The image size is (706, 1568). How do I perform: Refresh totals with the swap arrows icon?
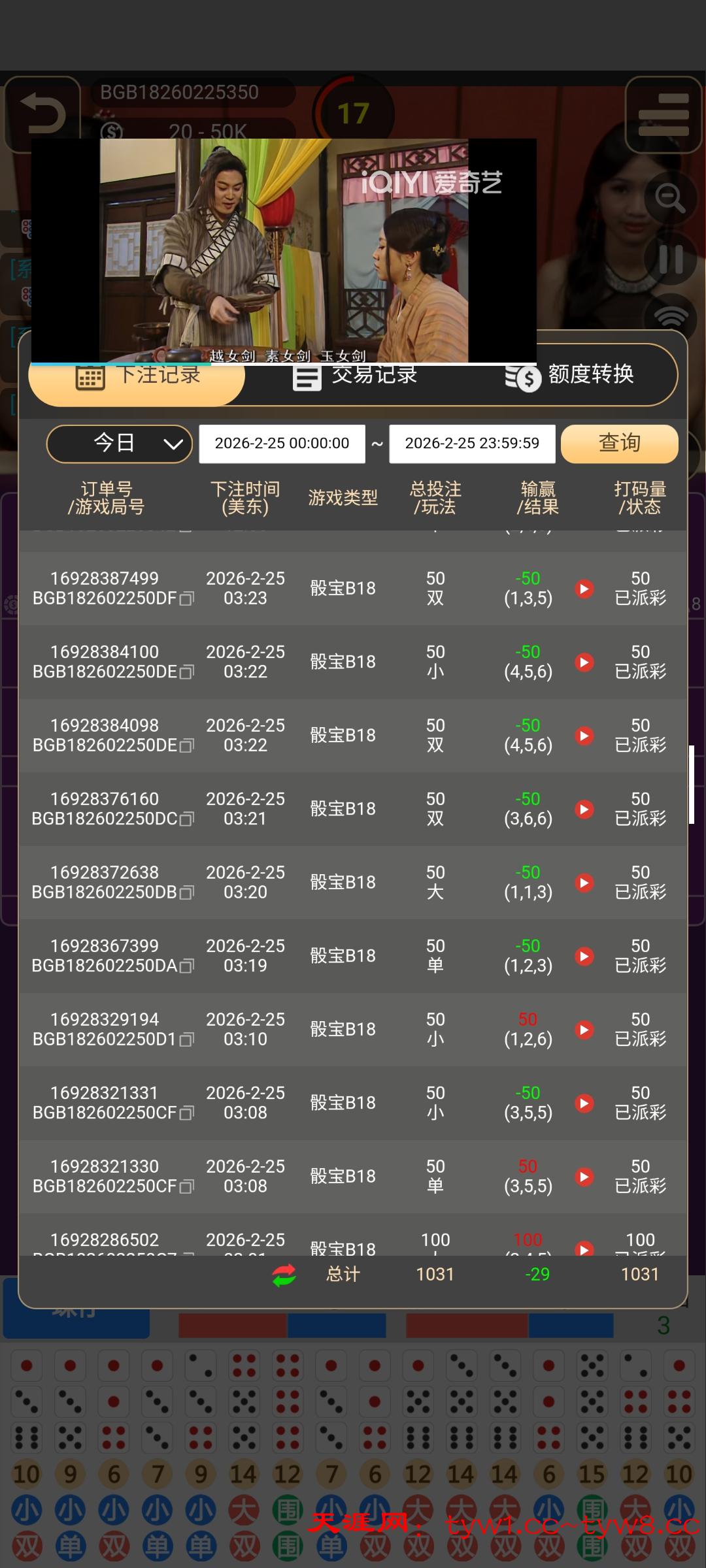pyautogui.click(x=284, y=1275)
